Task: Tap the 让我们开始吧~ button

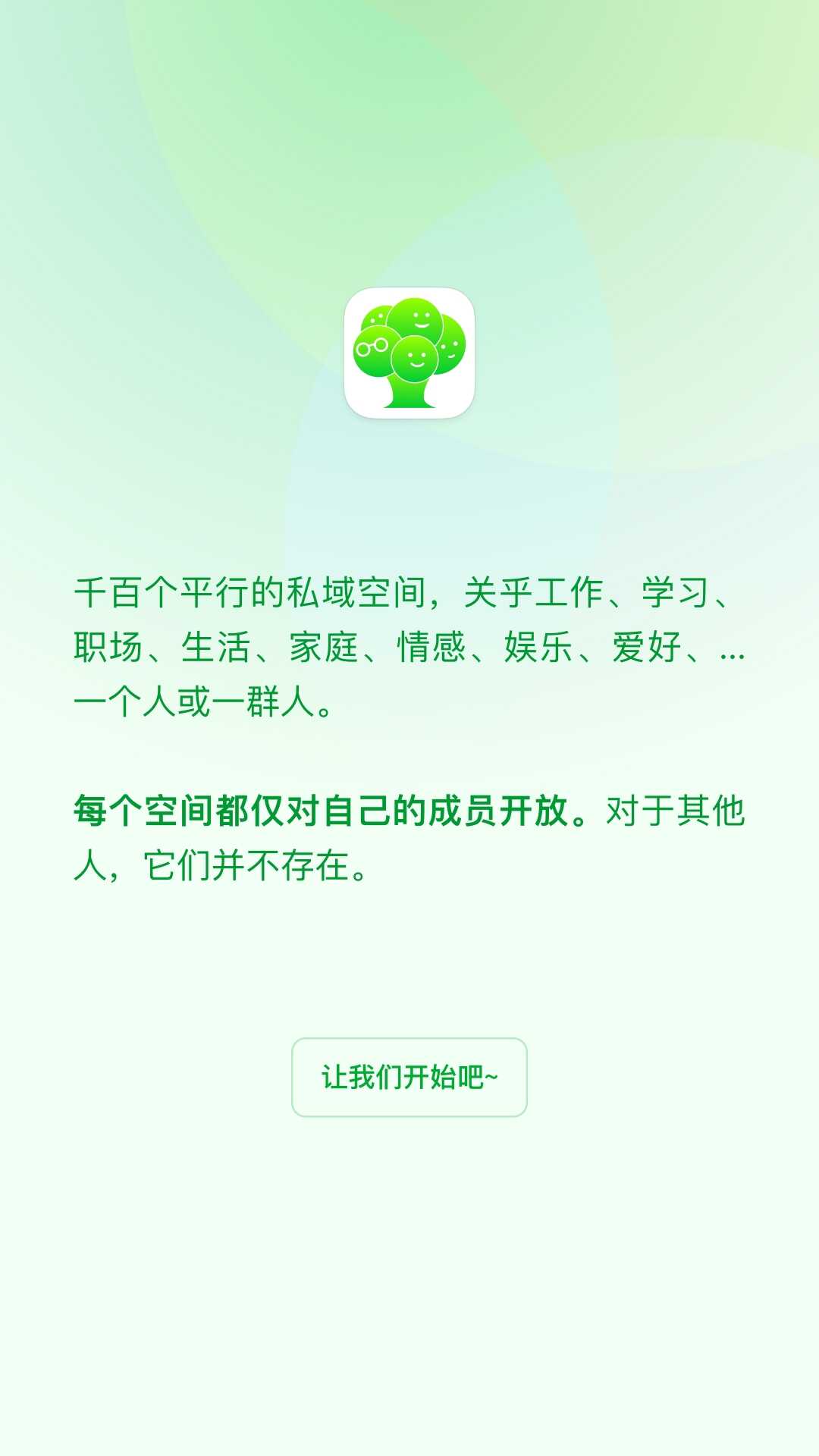Action: tap(409, 1077)
